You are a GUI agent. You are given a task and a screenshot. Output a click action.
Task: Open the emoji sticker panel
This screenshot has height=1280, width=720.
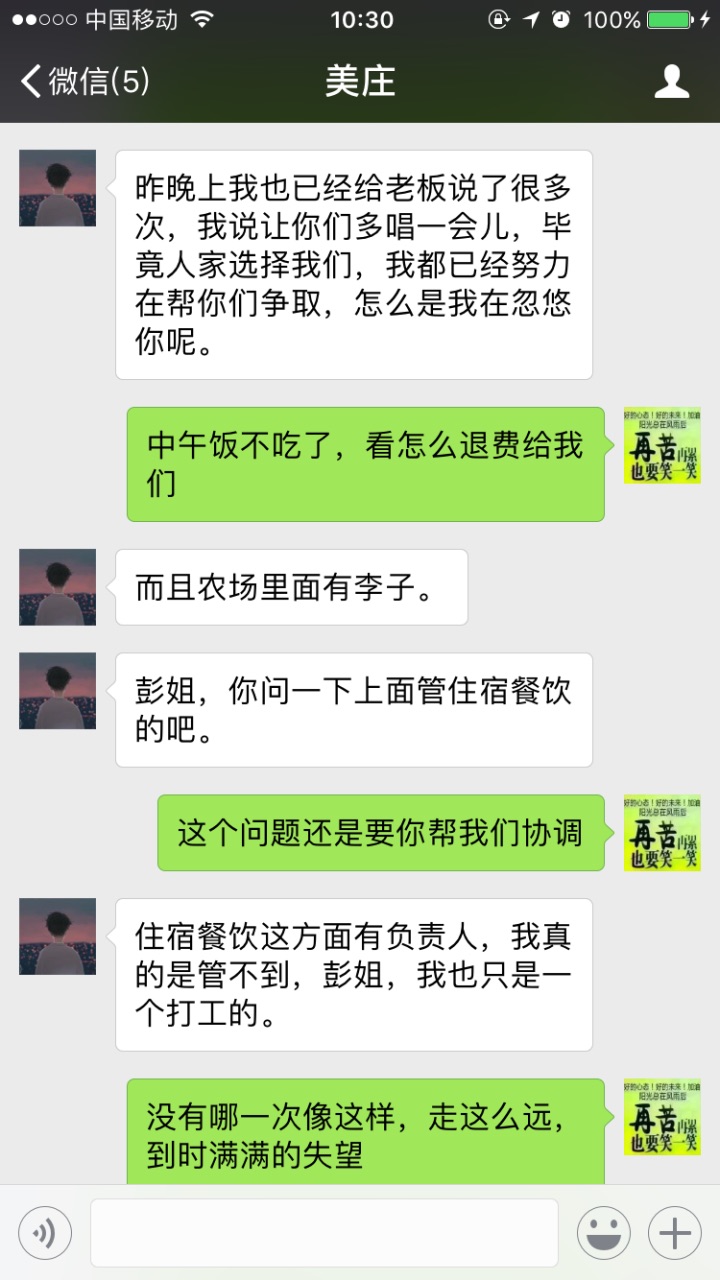point(603,1233)
